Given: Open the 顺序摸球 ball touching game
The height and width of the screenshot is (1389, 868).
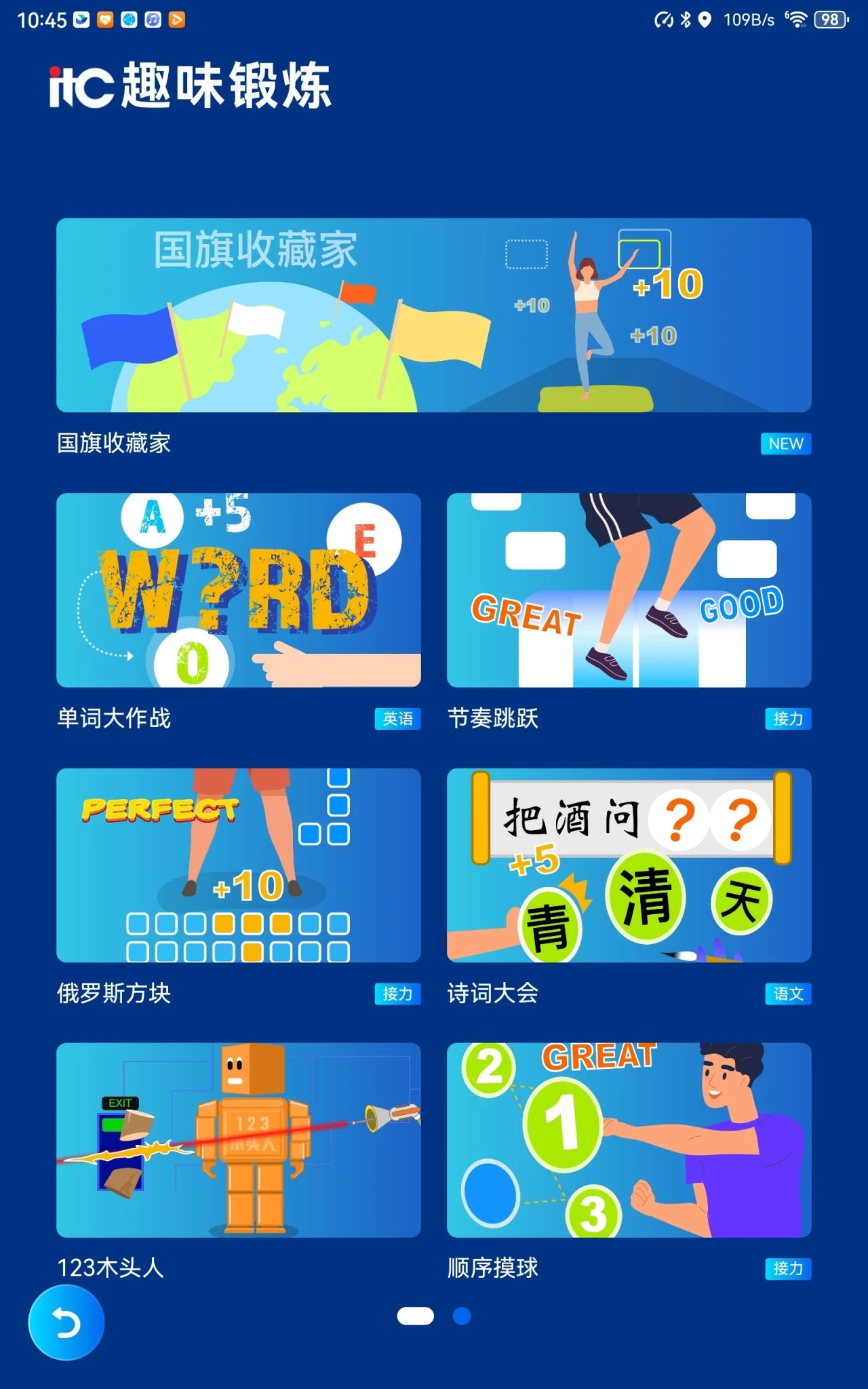Looking at the screenshot, I should coord(629,1139).
